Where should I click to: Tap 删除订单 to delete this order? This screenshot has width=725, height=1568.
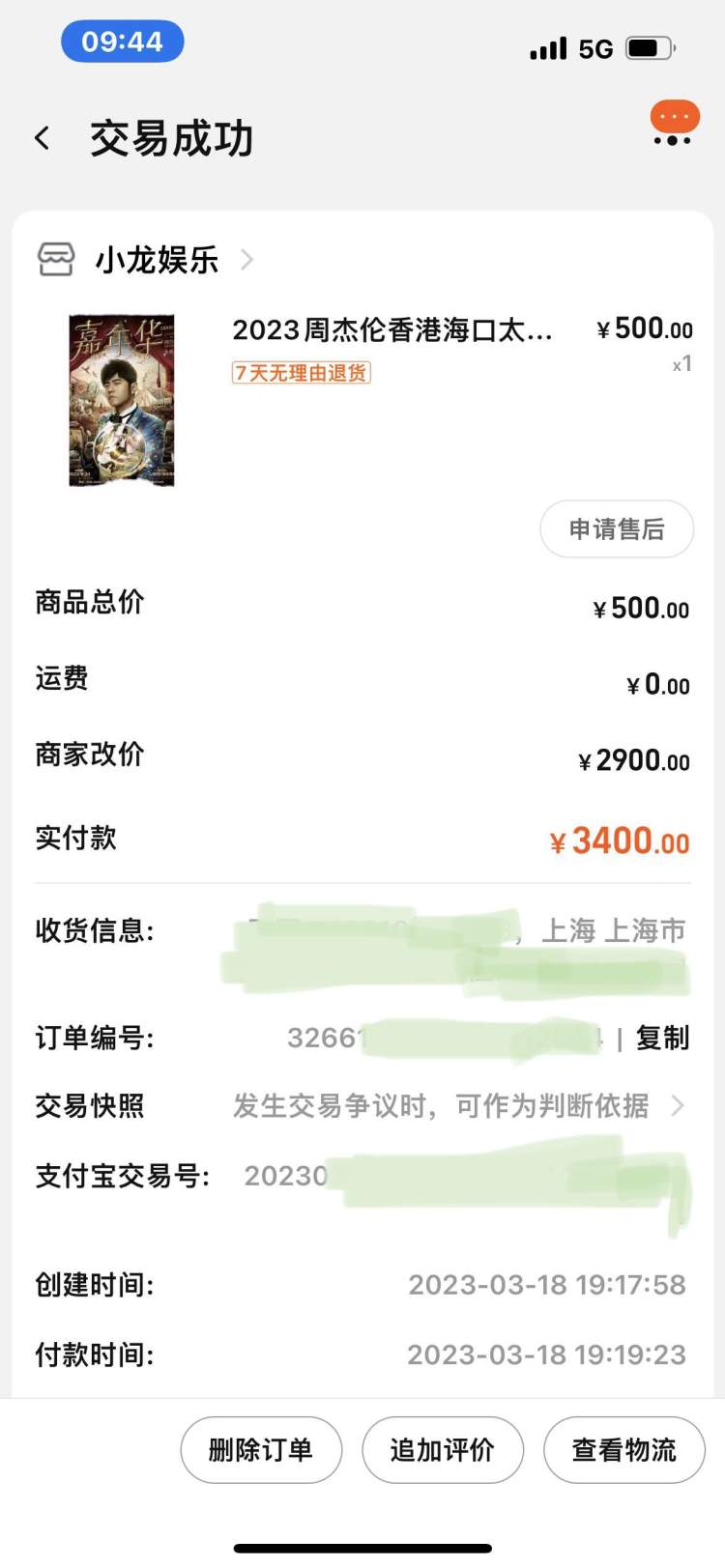pyautogui.click(x=261, y=1449)
